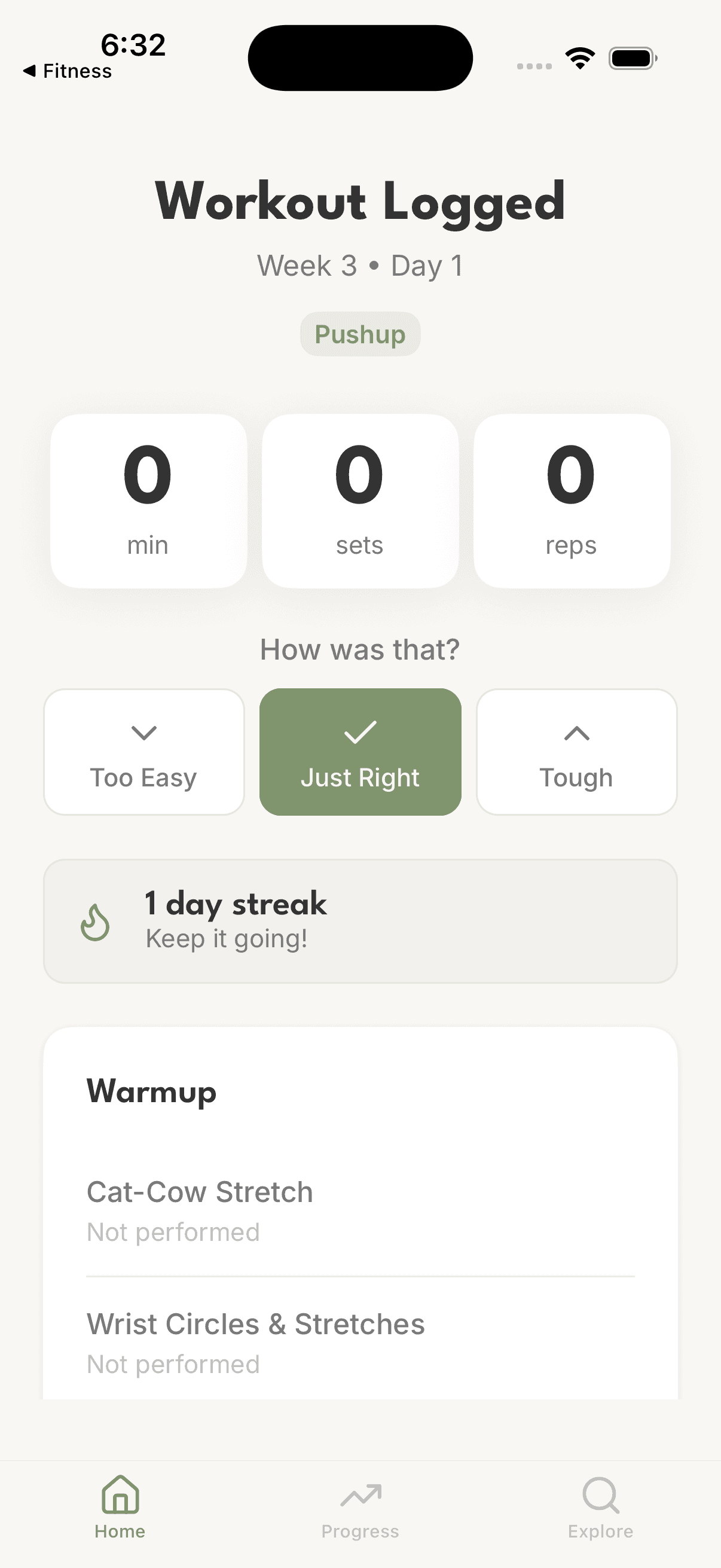
Task: Keep Just Right selected as difficulty
Action: click(x=360, y=751)
